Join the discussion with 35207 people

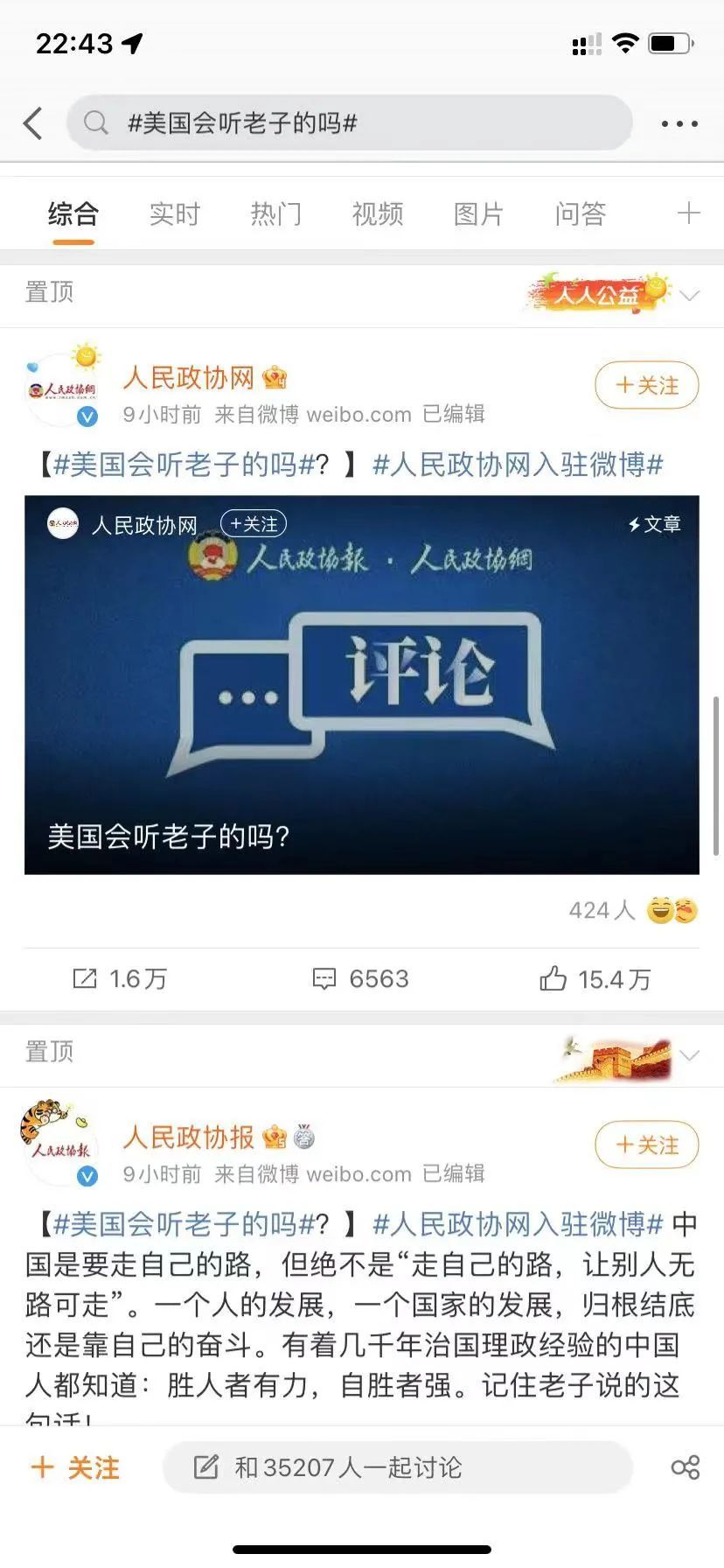point(397,1467)
